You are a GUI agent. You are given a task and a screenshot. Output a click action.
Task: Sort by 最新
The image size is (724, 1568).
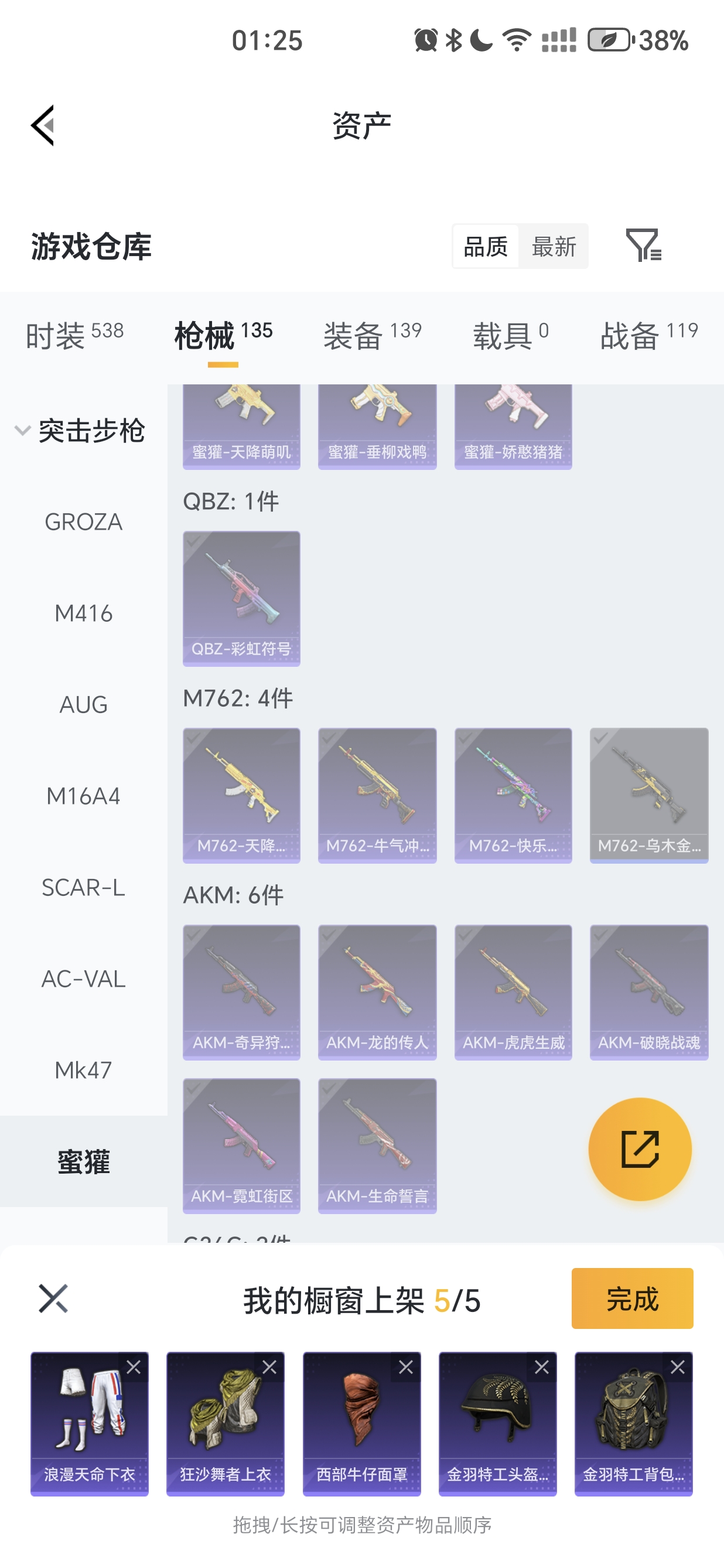click(x=553, y=247)
